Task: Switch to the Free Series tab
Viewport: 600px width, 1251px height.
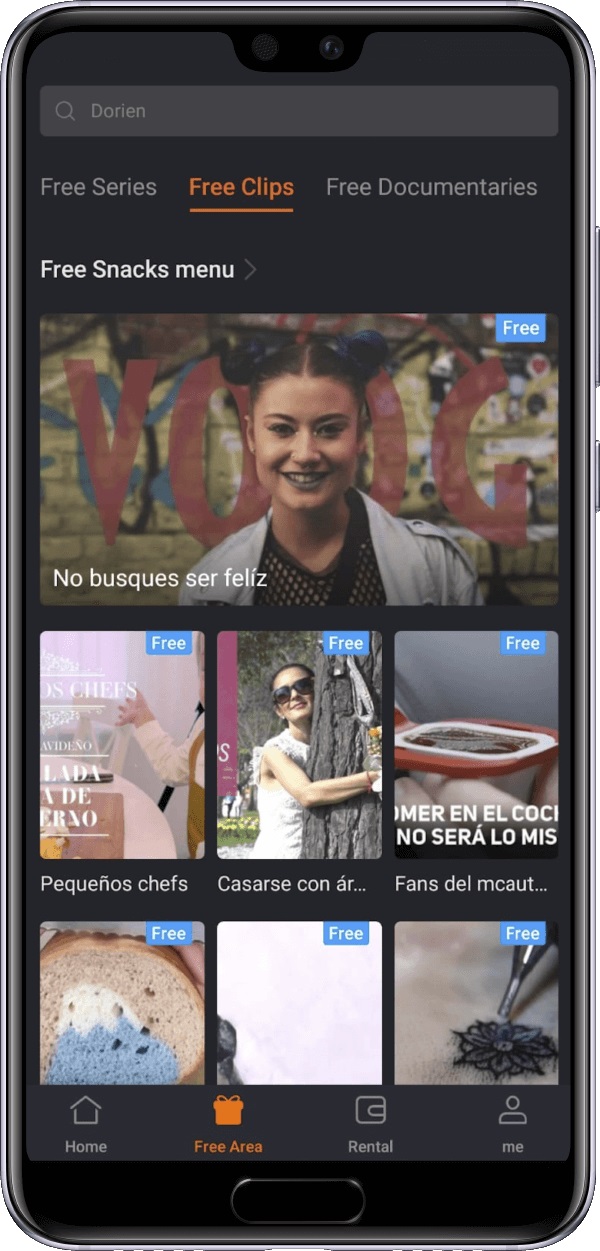Action: click(98, 187)
